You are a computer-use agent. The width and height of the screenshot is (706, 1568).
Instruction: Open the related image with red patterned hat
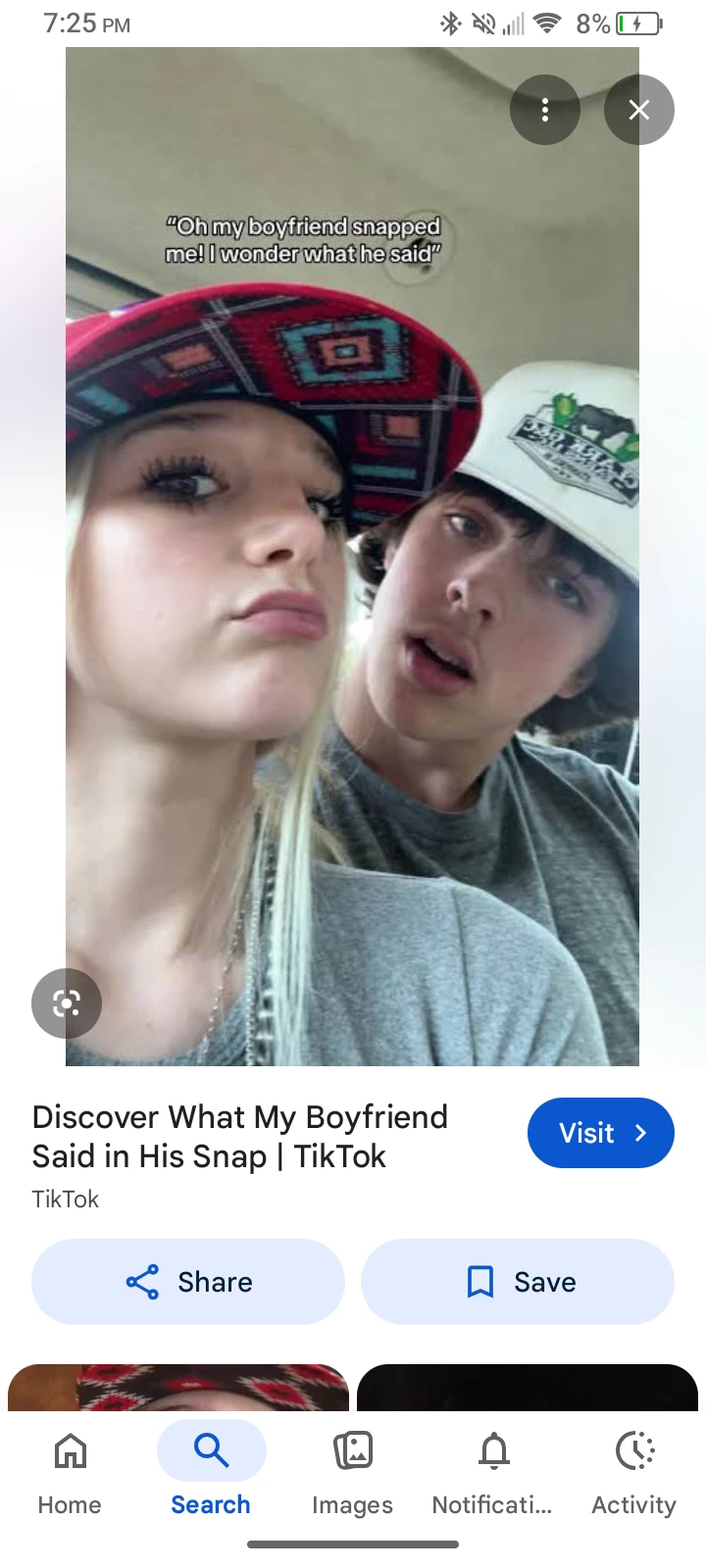tap(178, 1388)
